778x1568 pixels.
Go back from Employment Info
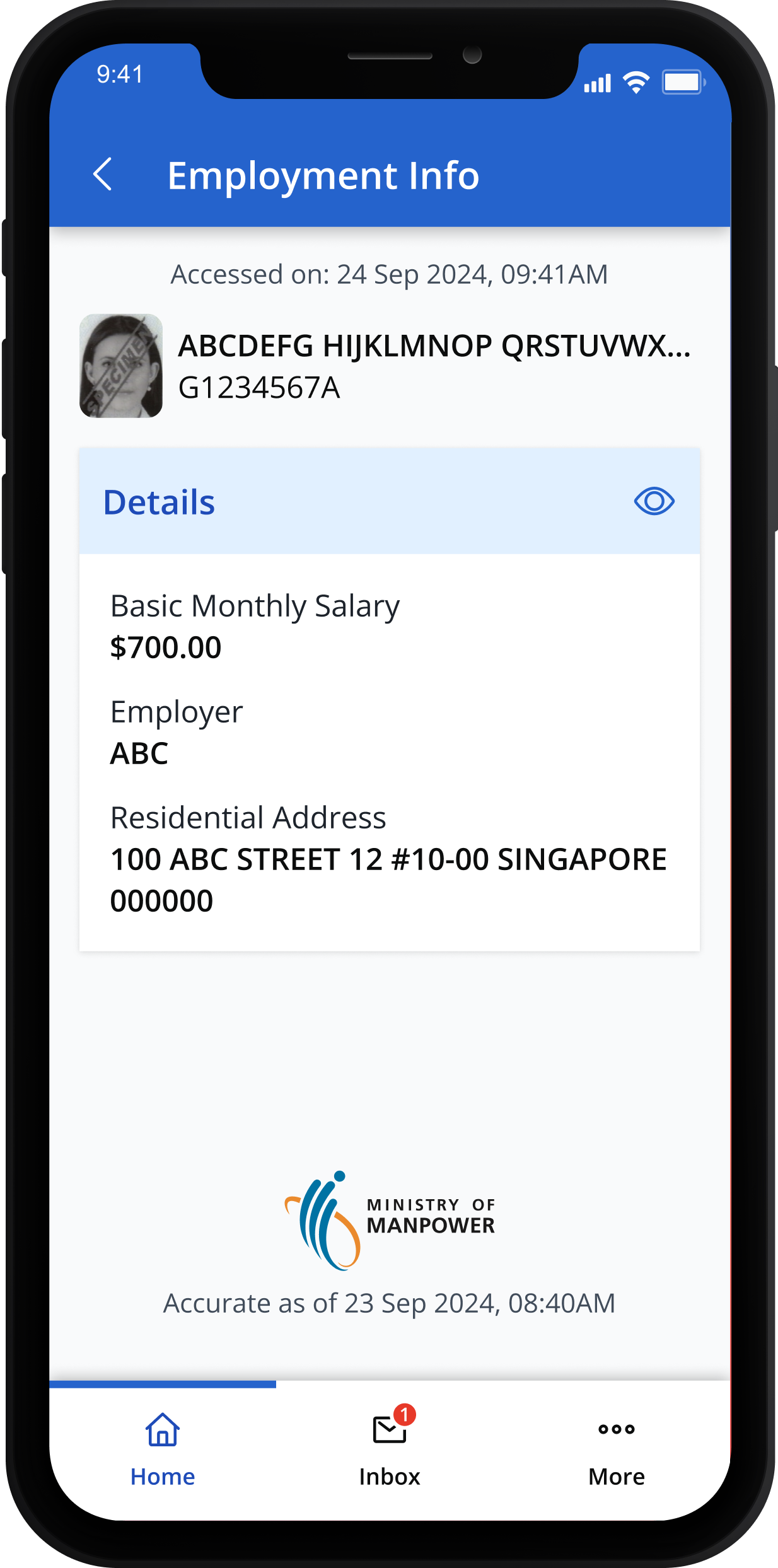[103, 175]
